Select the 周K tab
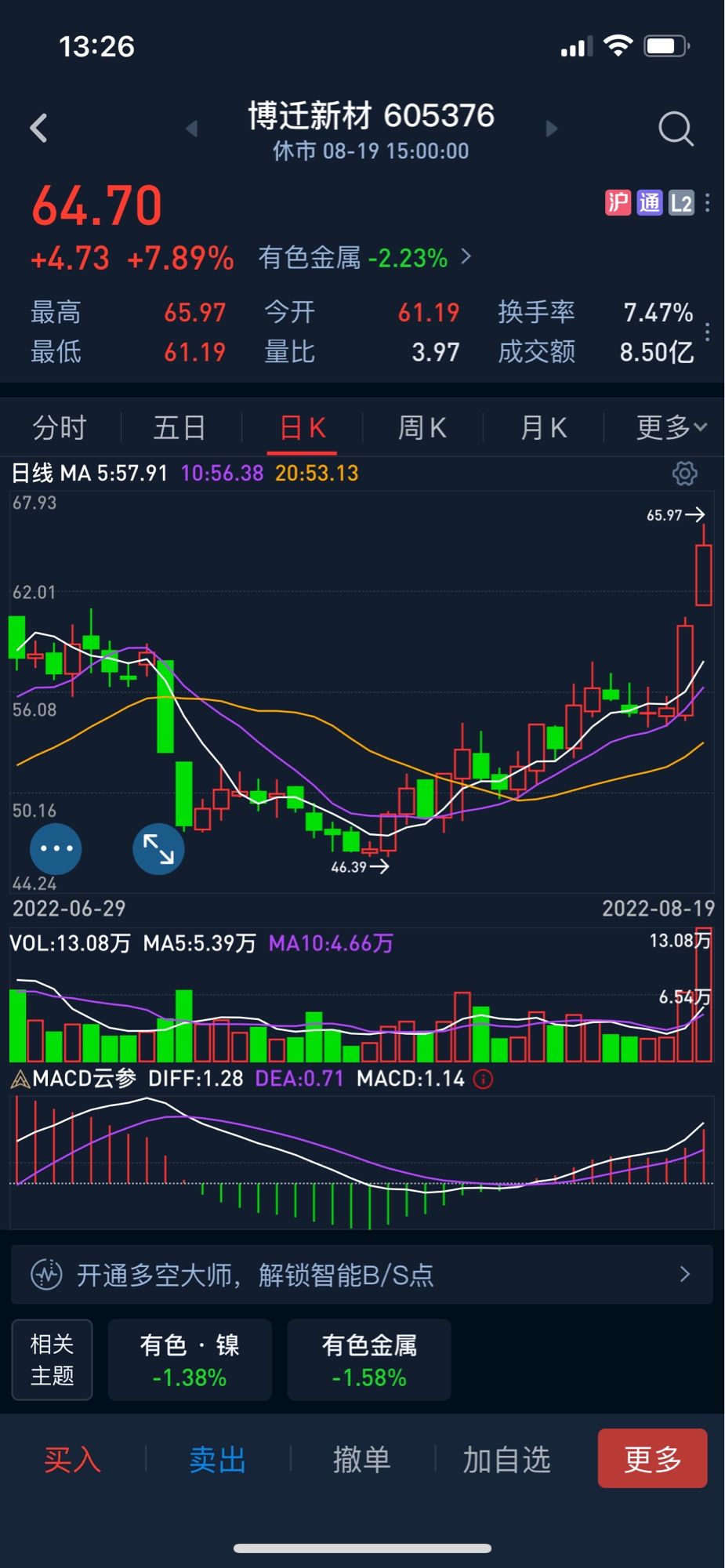The width and height of the screenshot is (725, 1568). pyautogui.click(x=422, y=428)
